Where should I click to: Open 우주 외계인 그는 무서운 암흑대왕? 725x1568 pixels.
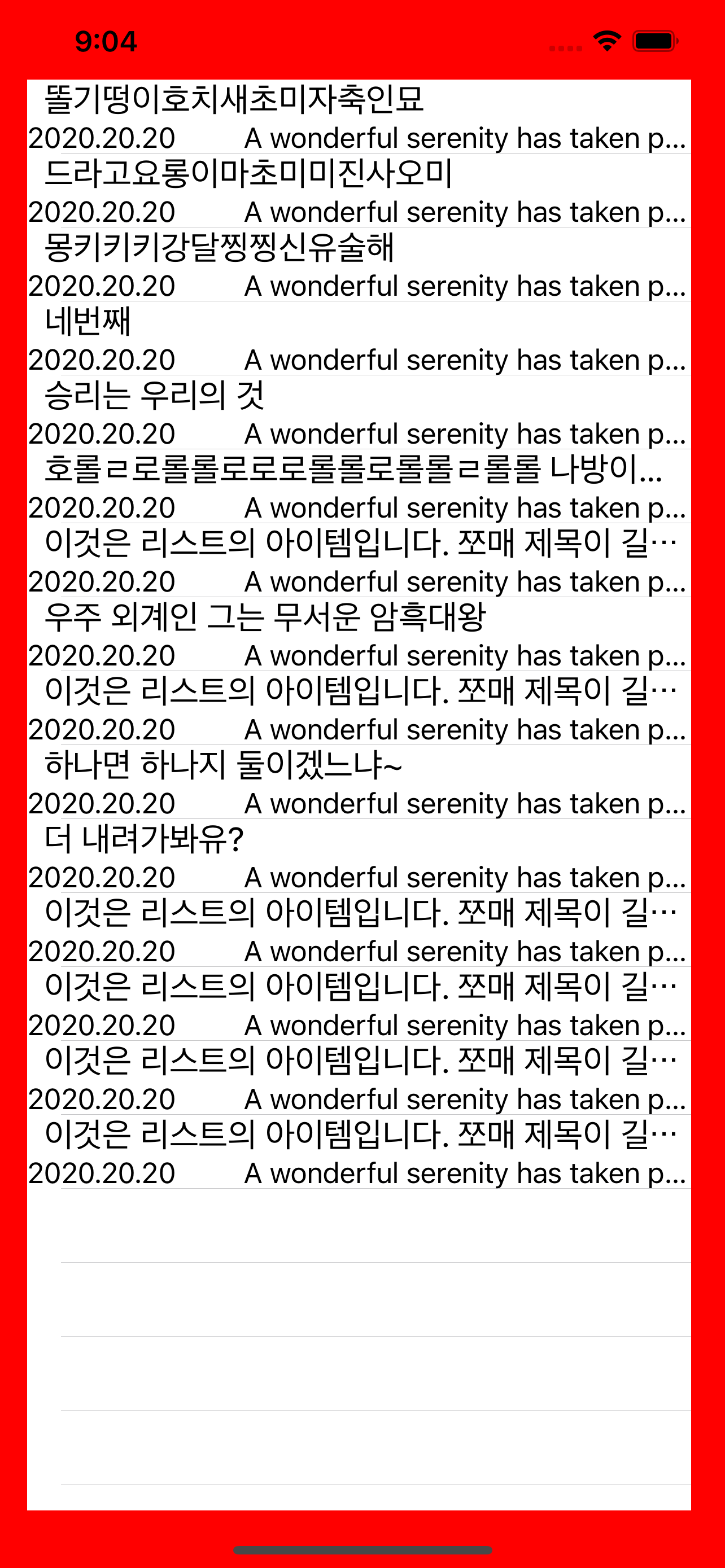[359, 634]
